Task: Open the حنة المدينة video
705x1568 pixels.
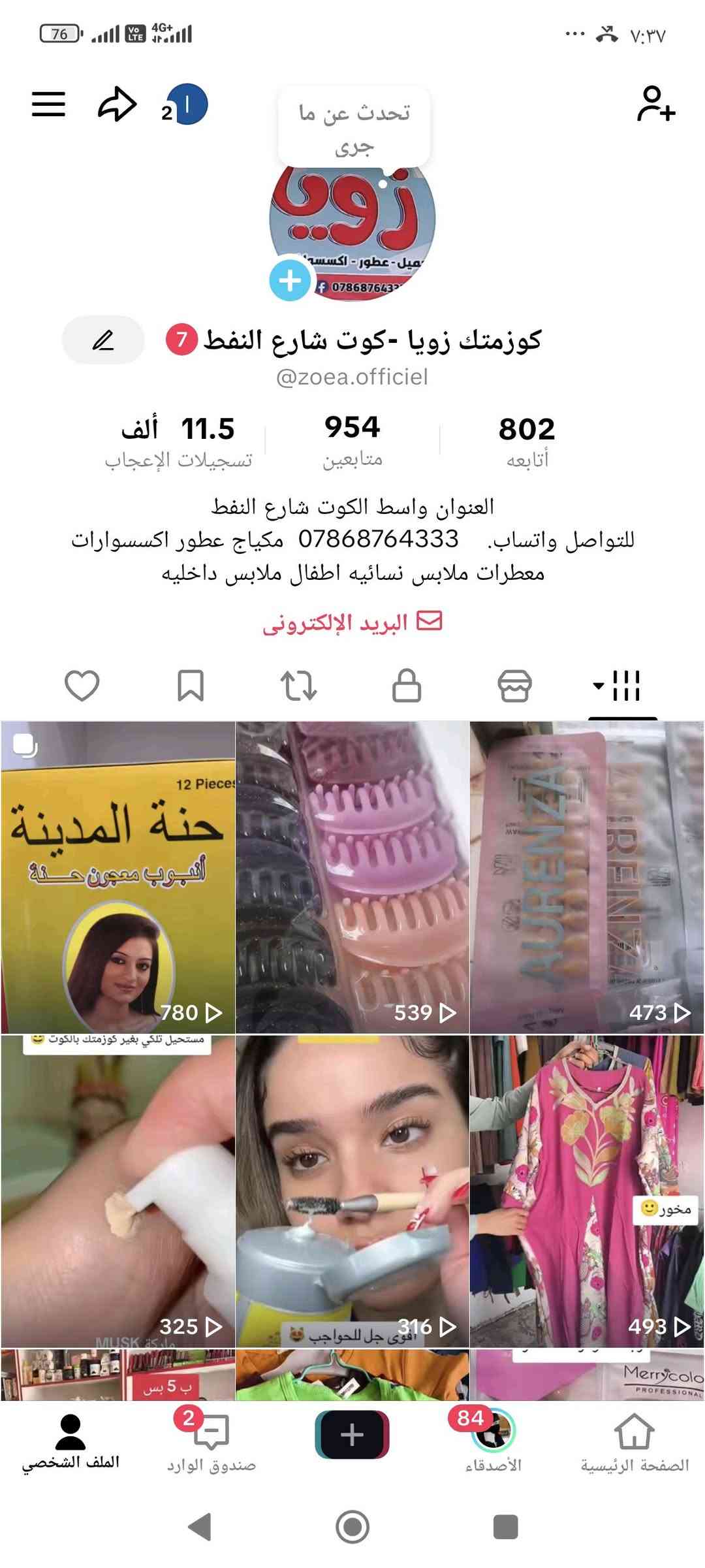Action: [x=117, y=877]
